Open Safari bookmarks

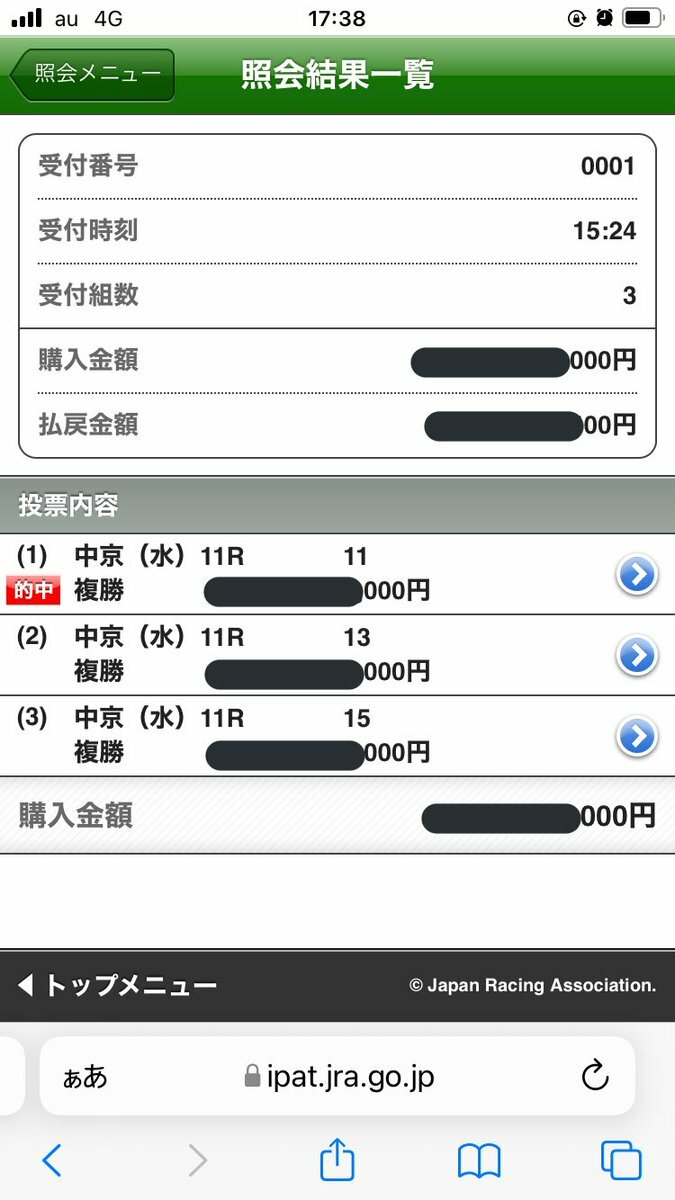[479, 1161]
